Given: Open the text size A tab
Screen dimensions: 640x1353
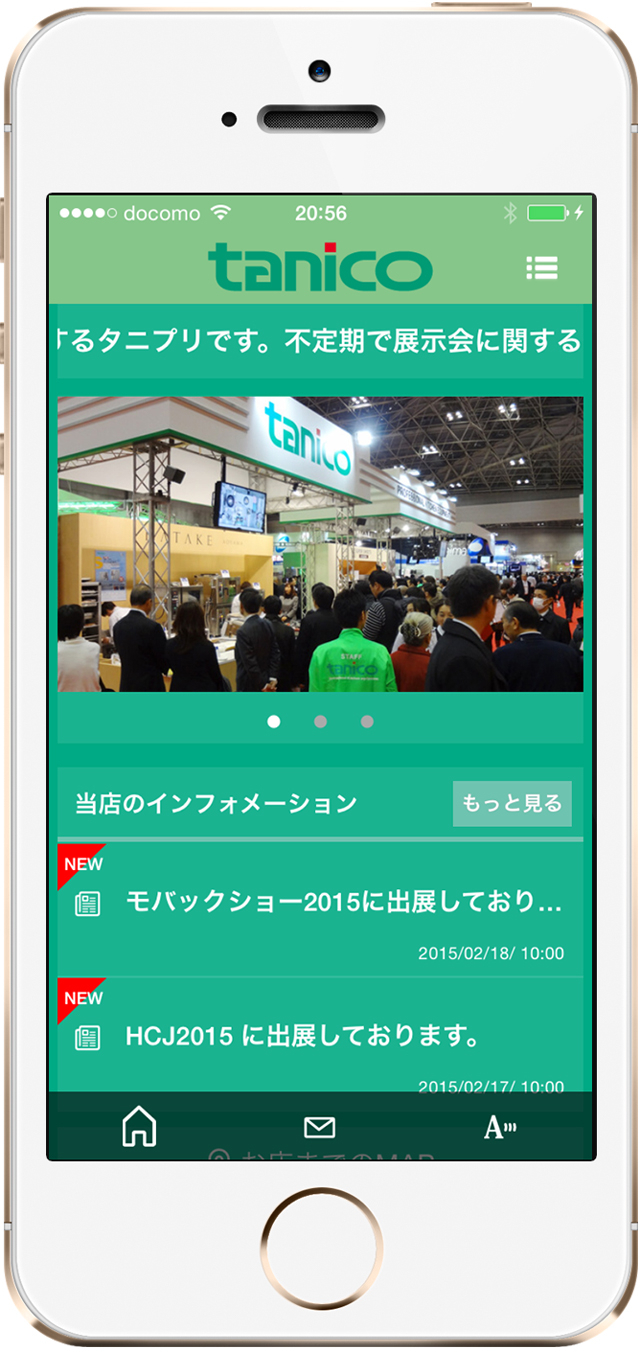Looking at the screenshot, I should click(500, 1128).
